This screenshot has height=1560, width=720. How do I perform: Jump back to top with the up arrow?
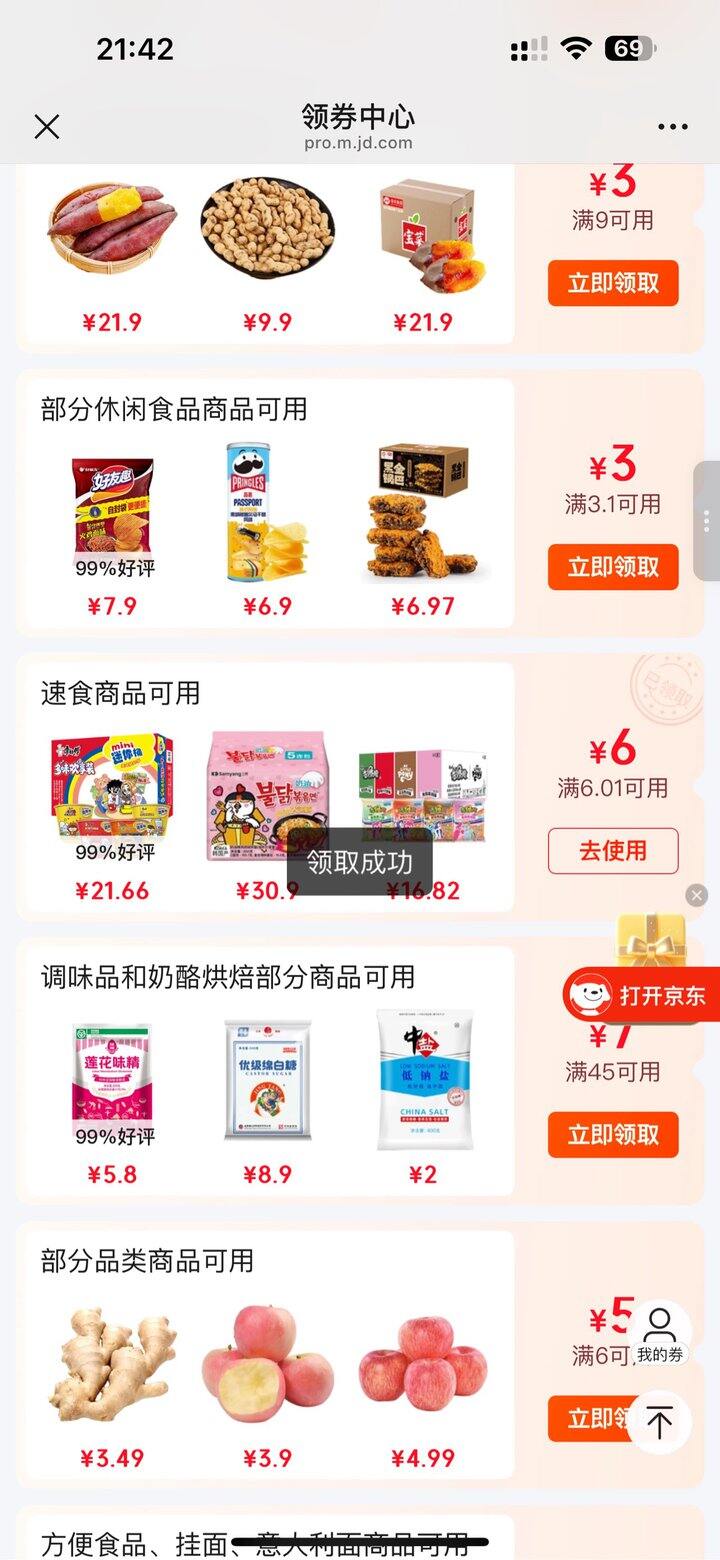tap(660, 1421)
